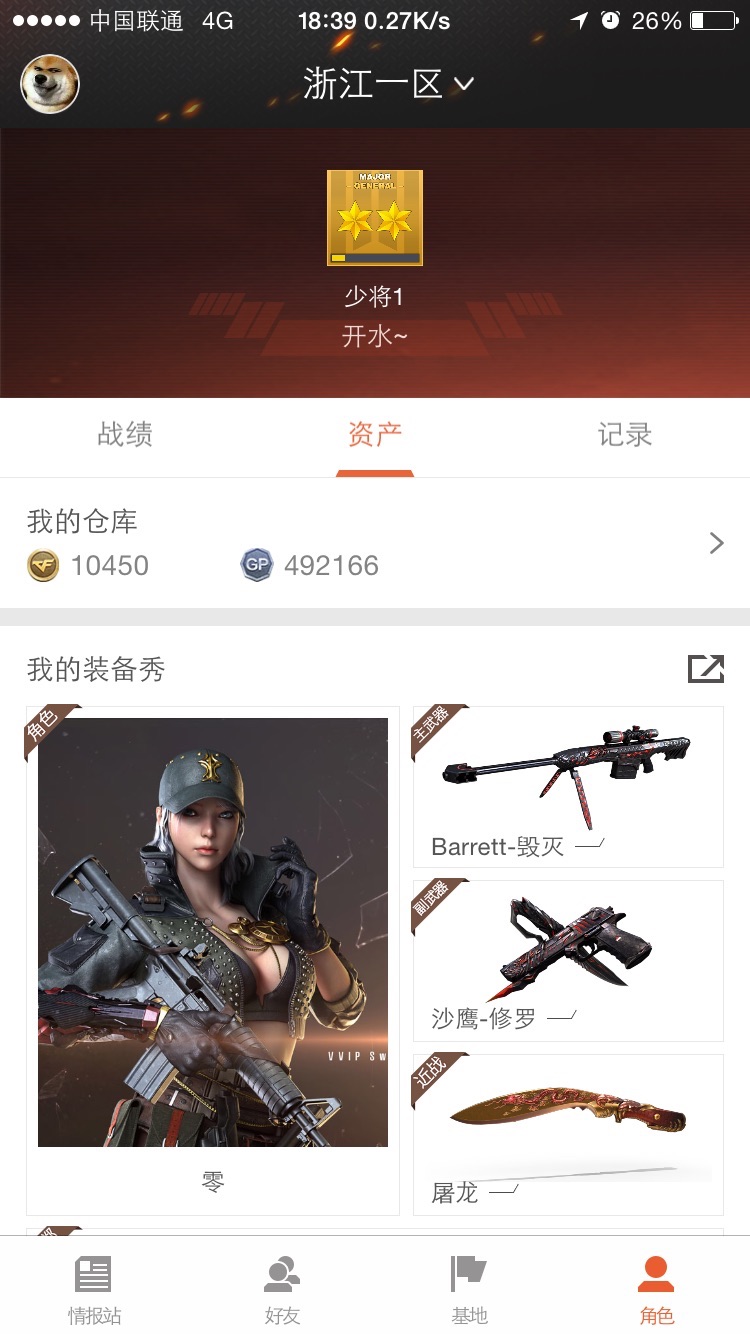Open the Shiba dog profile avatar
The image size is (750, 1334).
(50, 84)
